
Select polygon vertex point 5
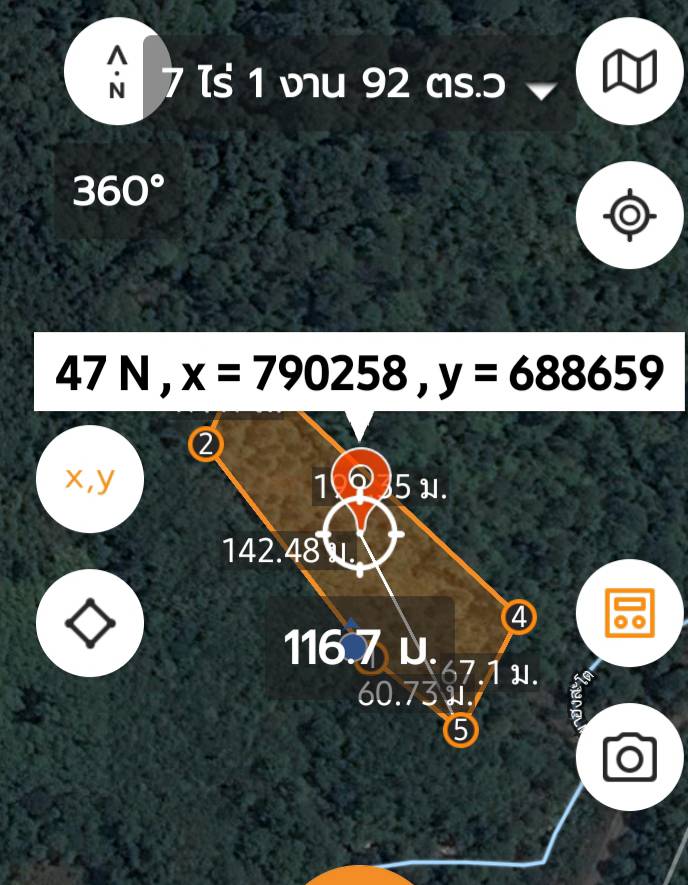(461, 730)
